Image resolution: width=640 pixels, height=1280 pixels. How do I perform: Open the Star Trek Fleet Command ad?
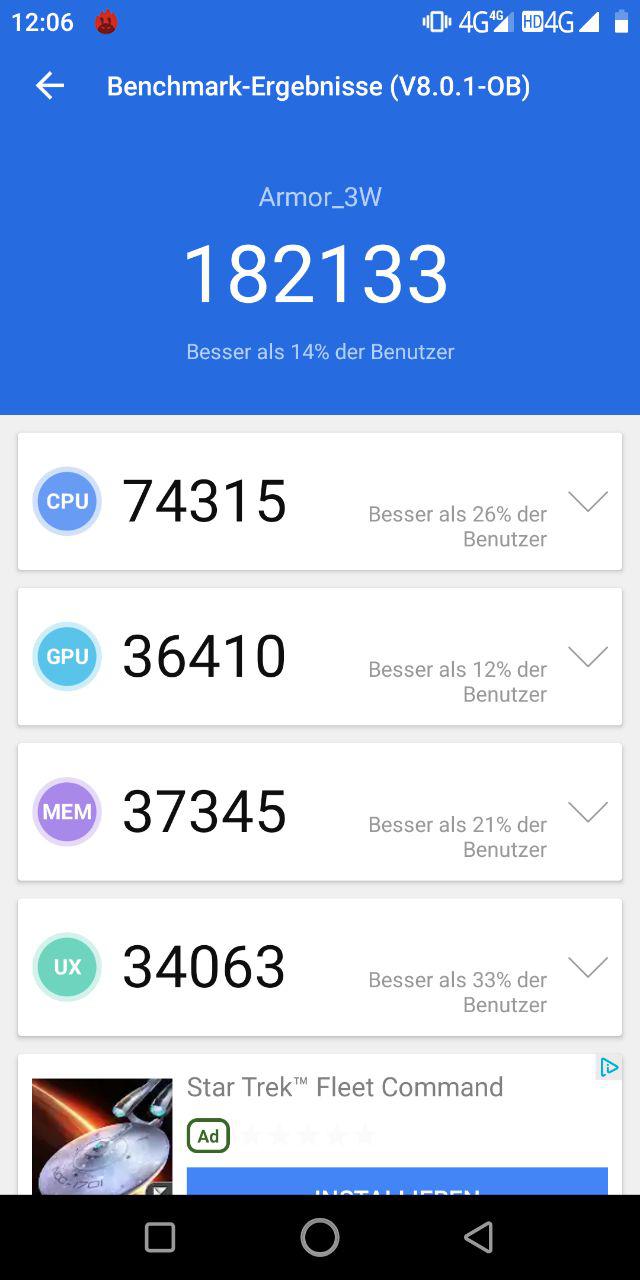tap(344, 1087)
